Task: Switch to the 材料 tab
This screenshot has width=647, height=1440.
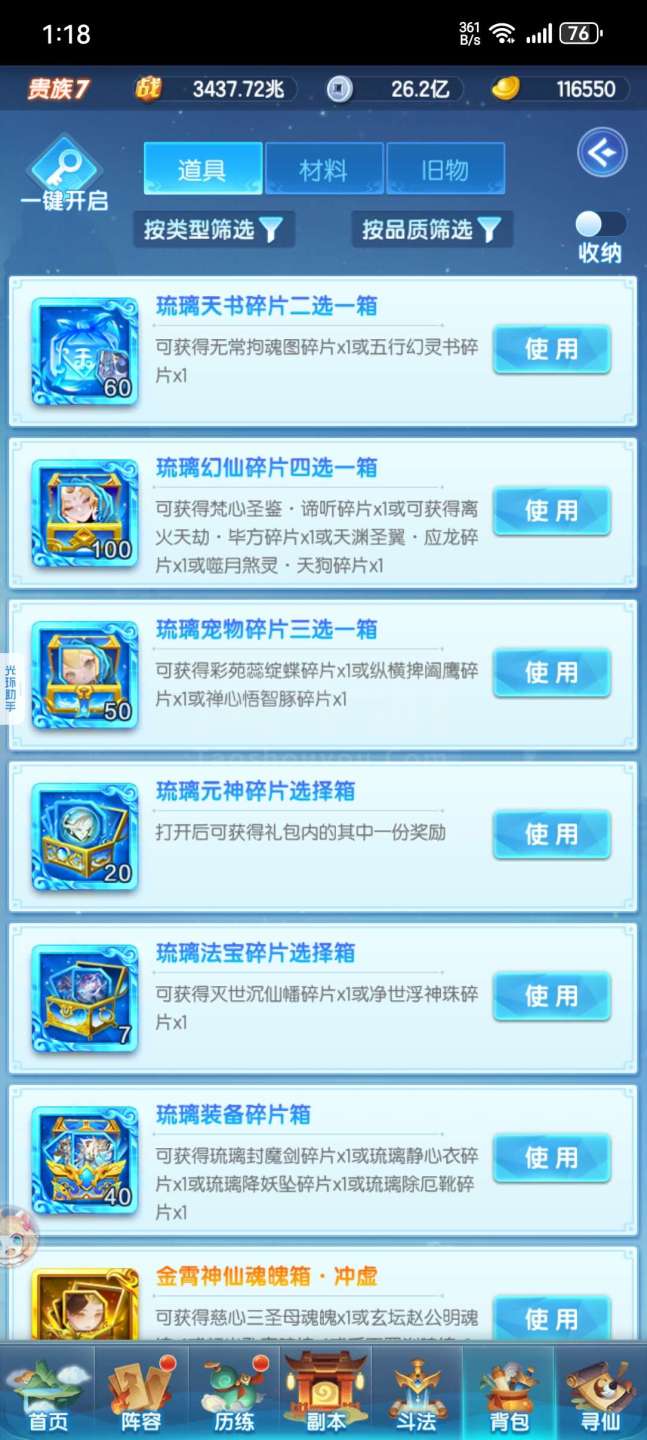Action: tap(324, 169)
